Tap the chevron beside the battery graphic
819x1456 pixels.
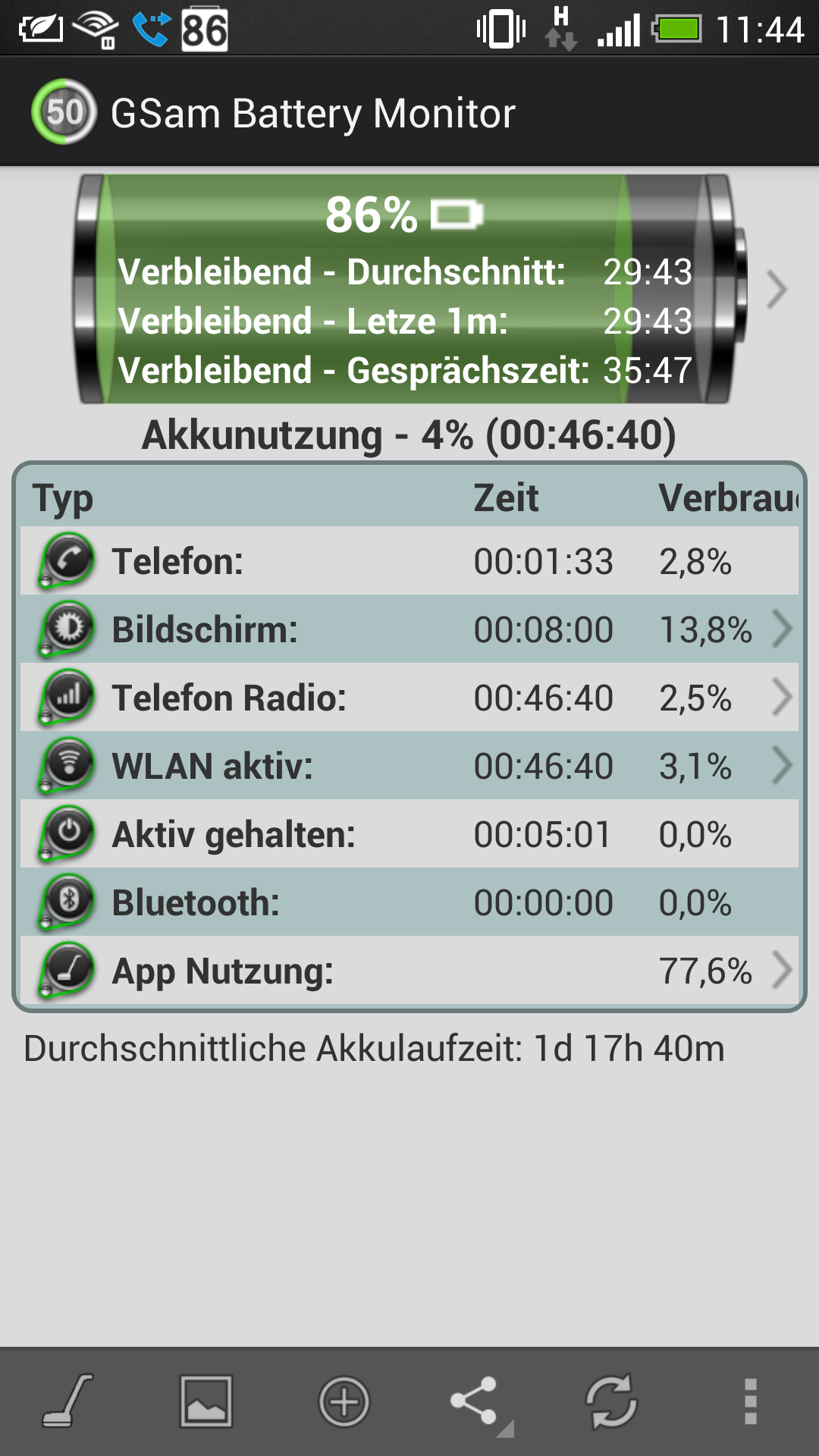tap(777, 289)
